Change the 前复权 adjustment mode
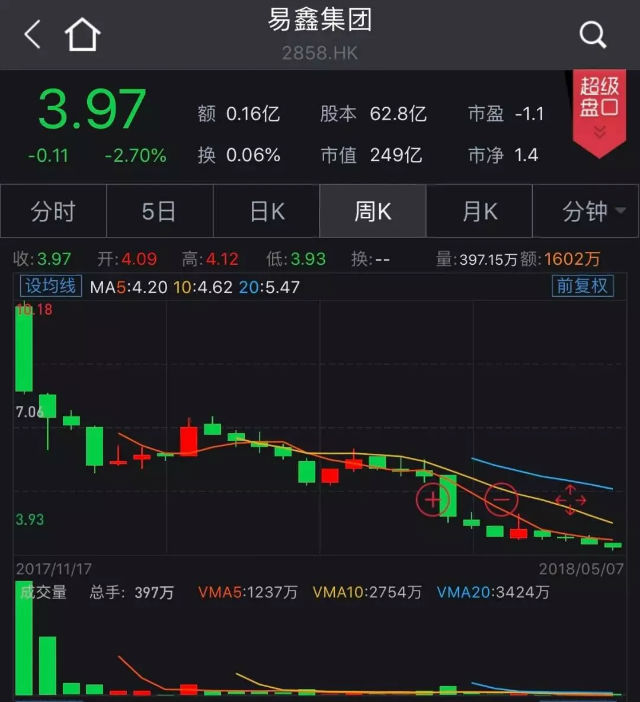This screenshot has width=640, height=702. click(582, 286)
